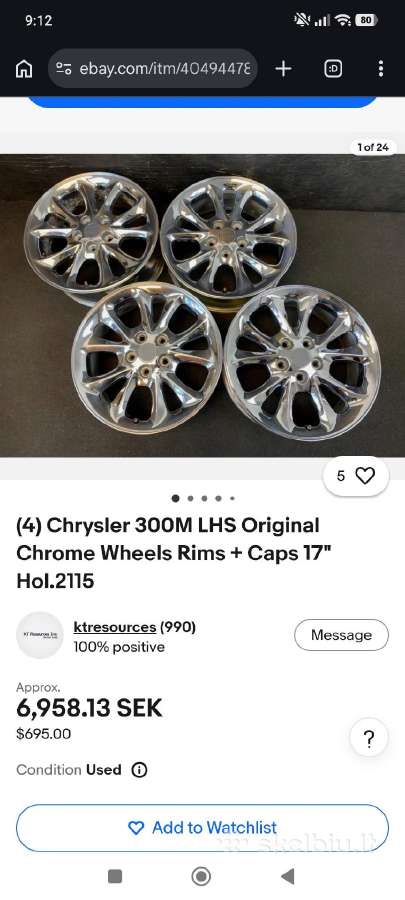Viewport: 405px width, 900px height.
Task: Tap the system home button
Action: click(x=201, y=876)
